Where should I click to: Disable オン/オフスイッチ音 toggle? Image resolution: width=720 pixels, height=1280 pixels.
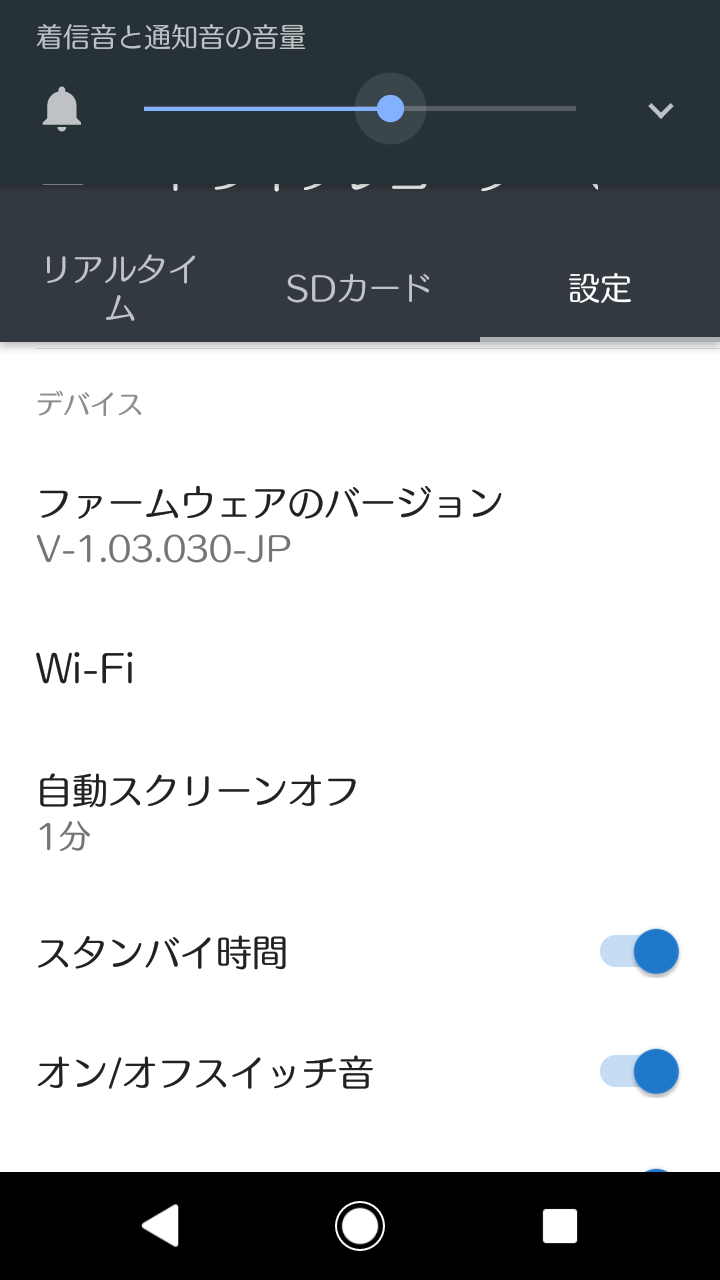[x=640, y=1073]
